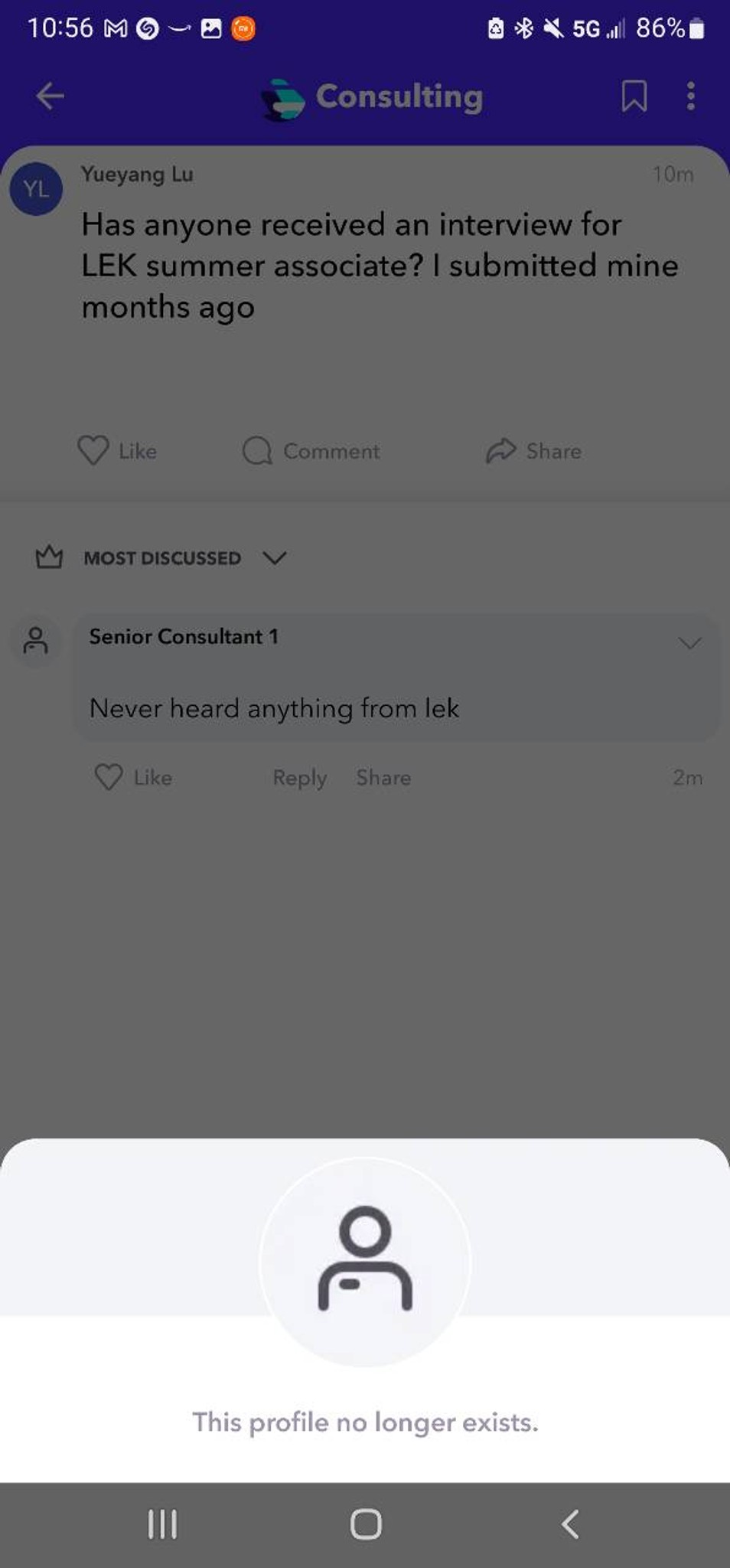Image resolution: width=730 pixels, height=1568 pixels.
Task: Tap the system home button
Action: tap(366, 1524)
